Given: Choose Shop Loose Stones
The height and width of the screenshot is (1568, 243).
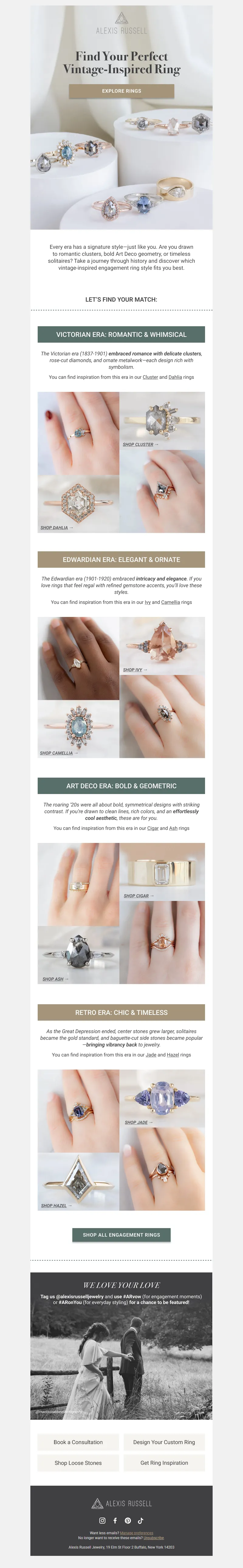Looking at the screenshot, I should [x=78, y=1463].
